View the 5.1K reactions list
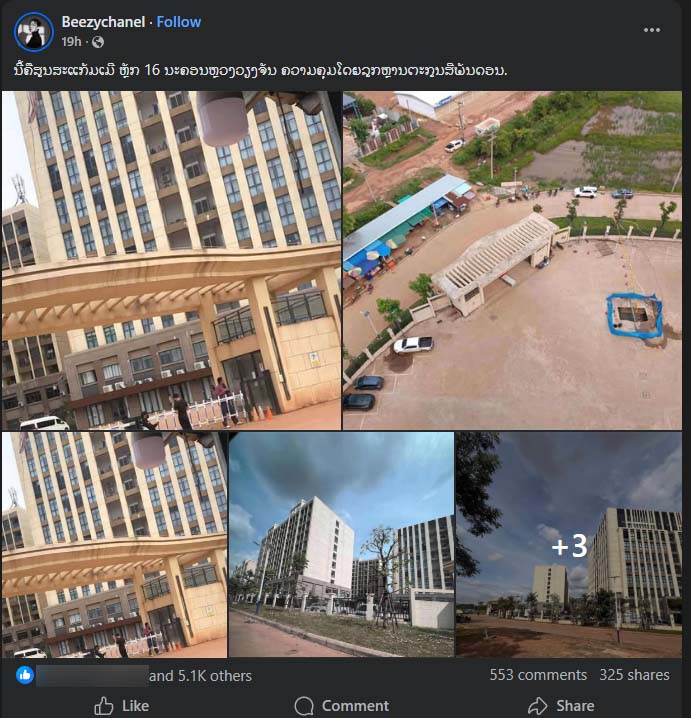 click(x=200, y=675)
